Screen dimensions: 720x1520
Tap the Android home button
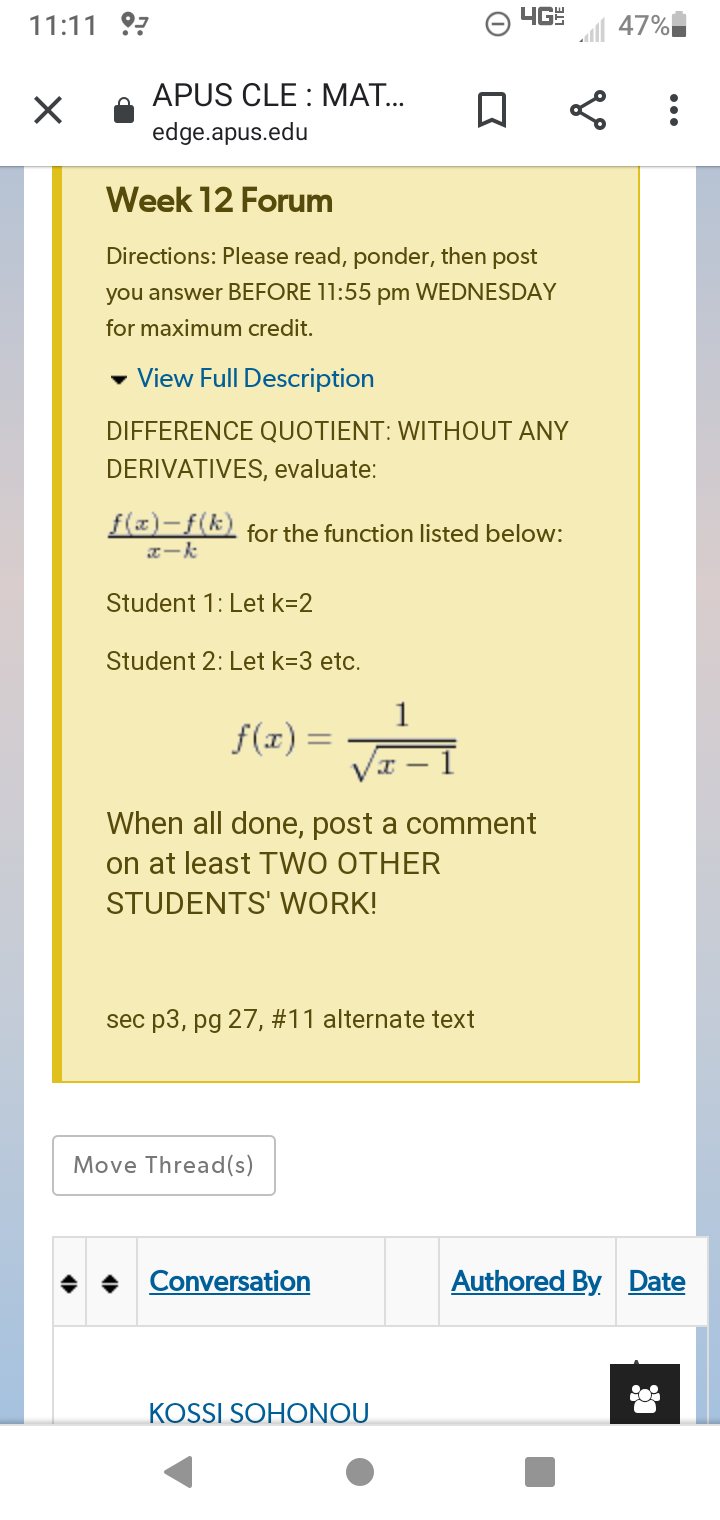(x=359, y=1471)
